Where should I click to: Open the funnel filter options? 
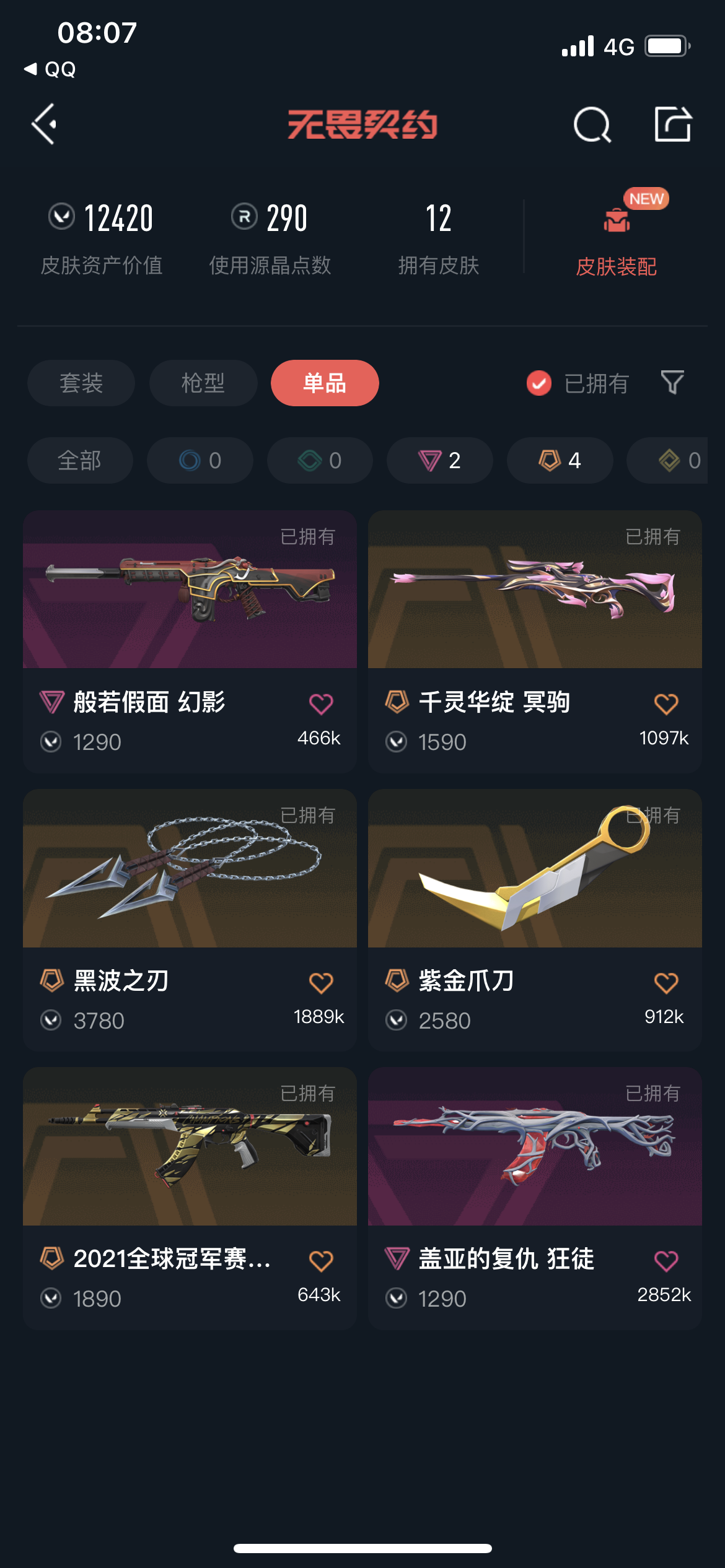(672, 383)
